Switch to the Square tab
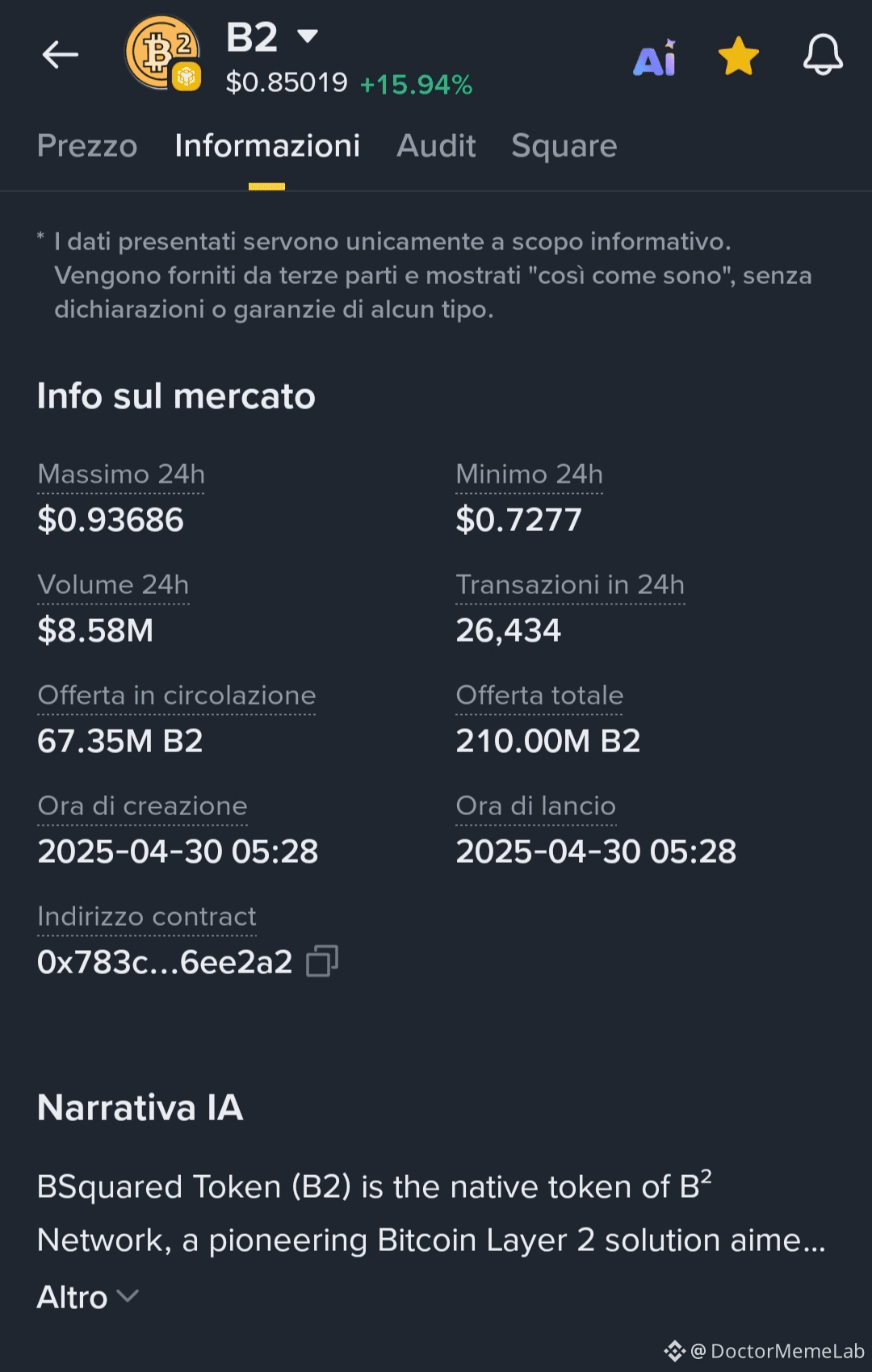The height and width of the screenshot is (1372, 872). point(564,146)
